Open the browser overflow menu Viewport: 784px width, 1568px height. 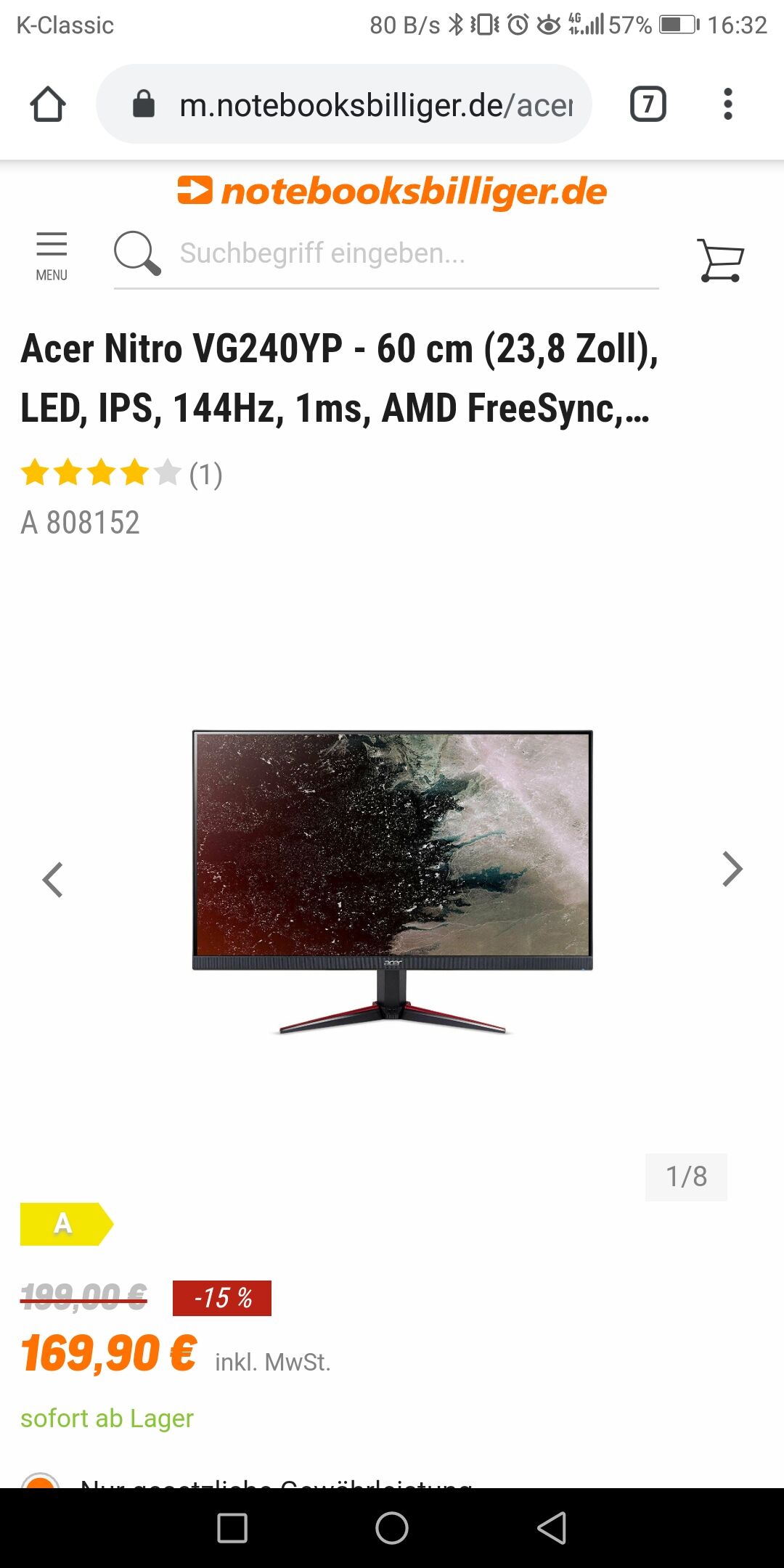(727, 104)
